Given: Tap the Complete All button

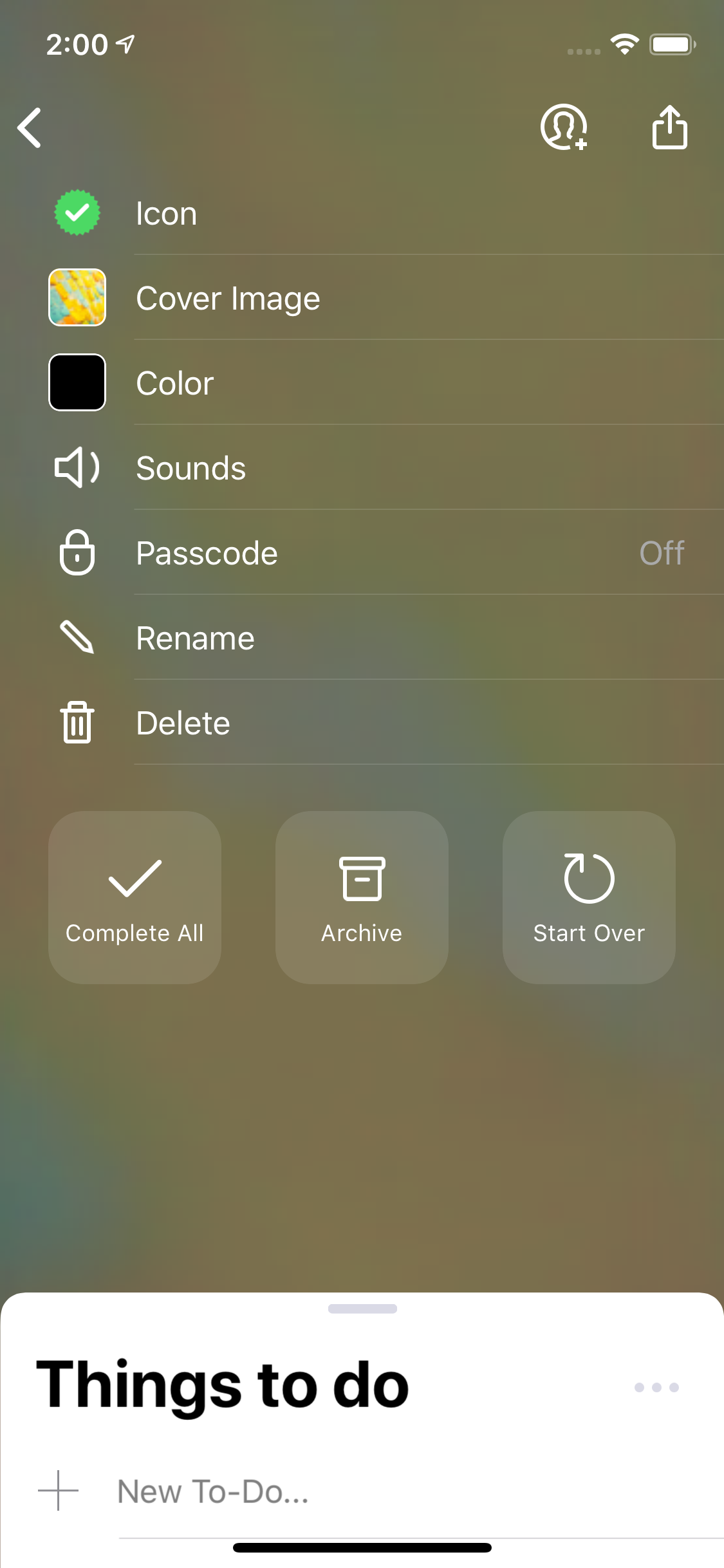Looking at the screenshot, I should (135, 897).
